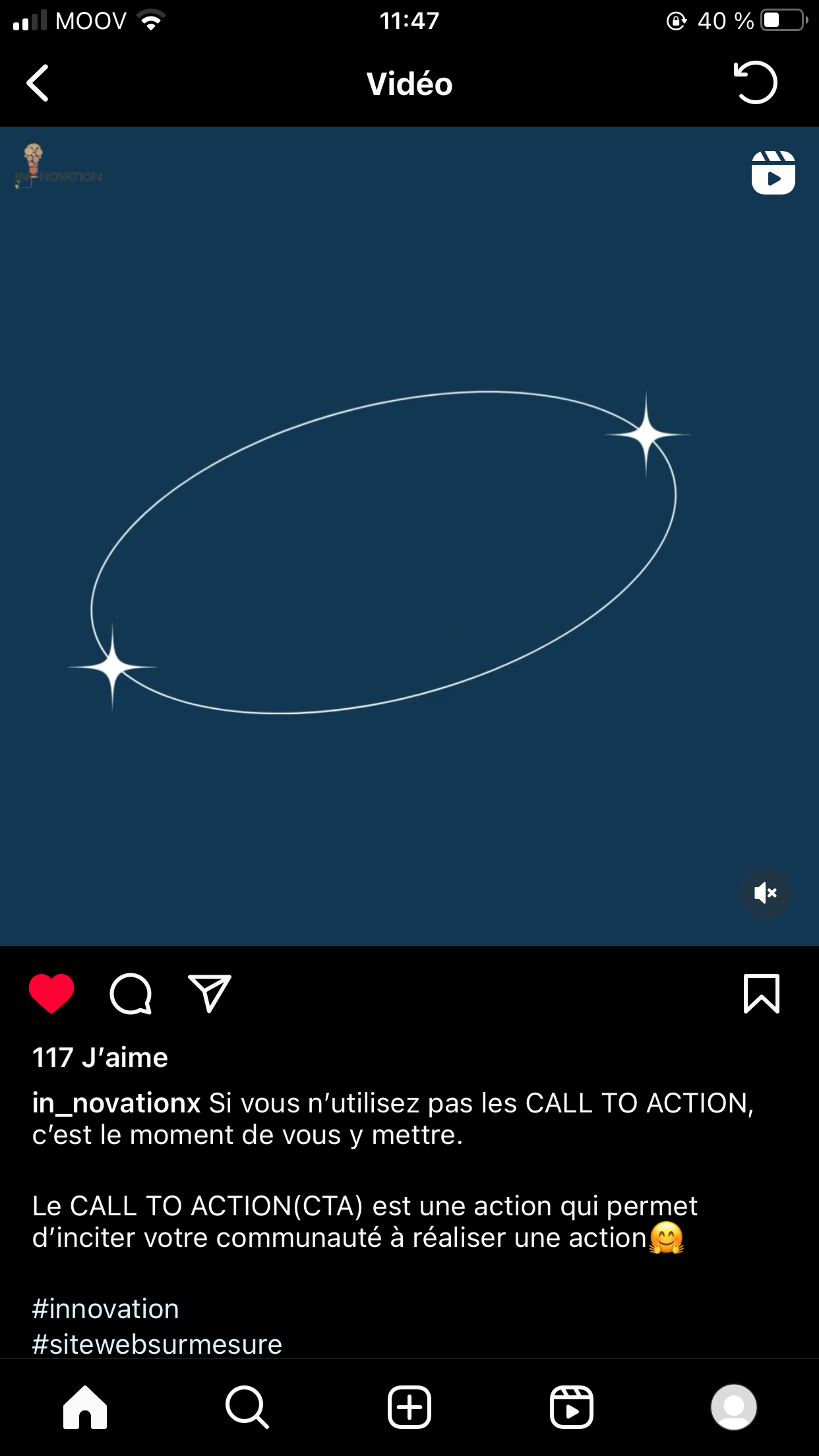Switch to the Home tab
This screenshot has height=1456, width=819.
tap(85, 1407)
